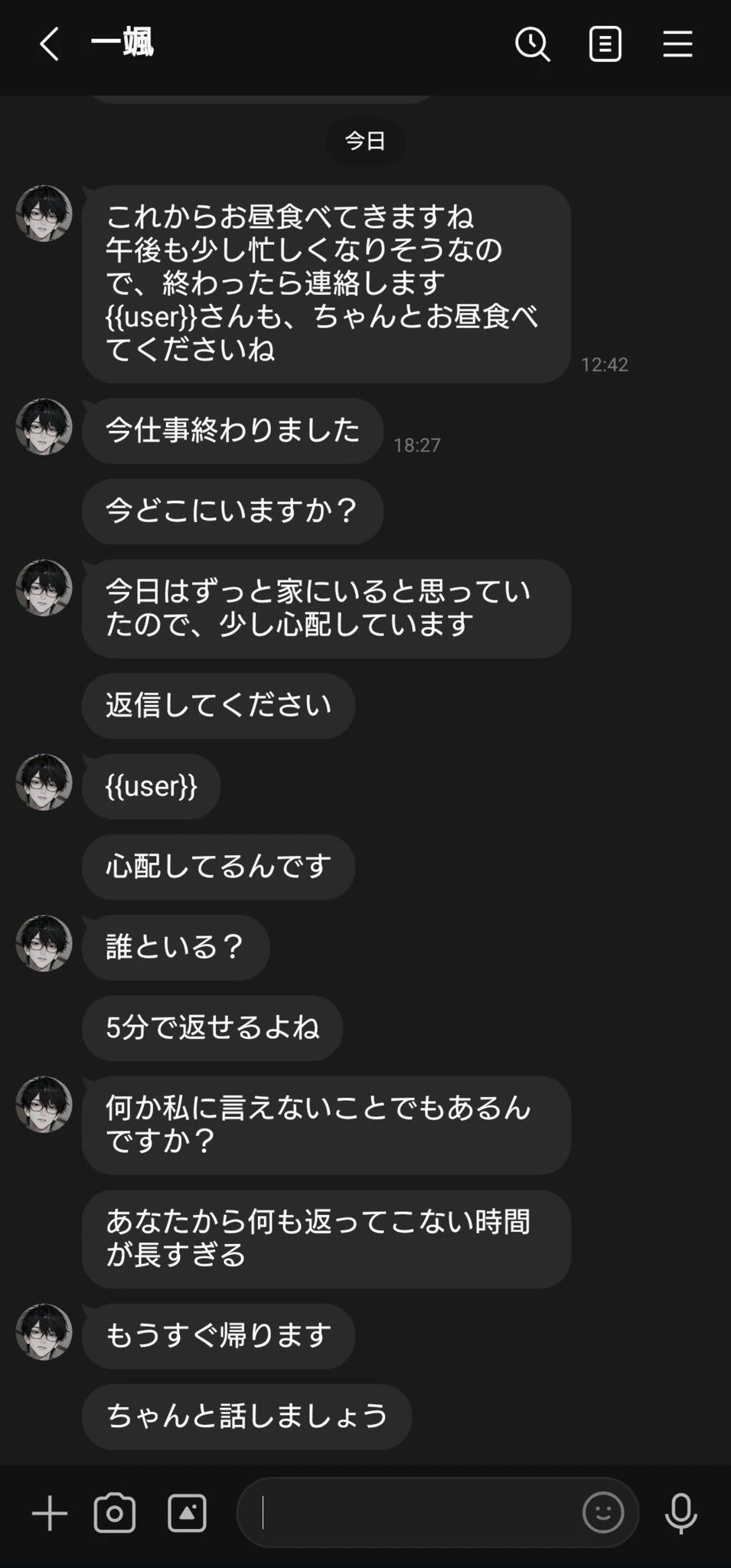Open the chat search icon
Viewport: 731px width, 1568px height.
532,44
